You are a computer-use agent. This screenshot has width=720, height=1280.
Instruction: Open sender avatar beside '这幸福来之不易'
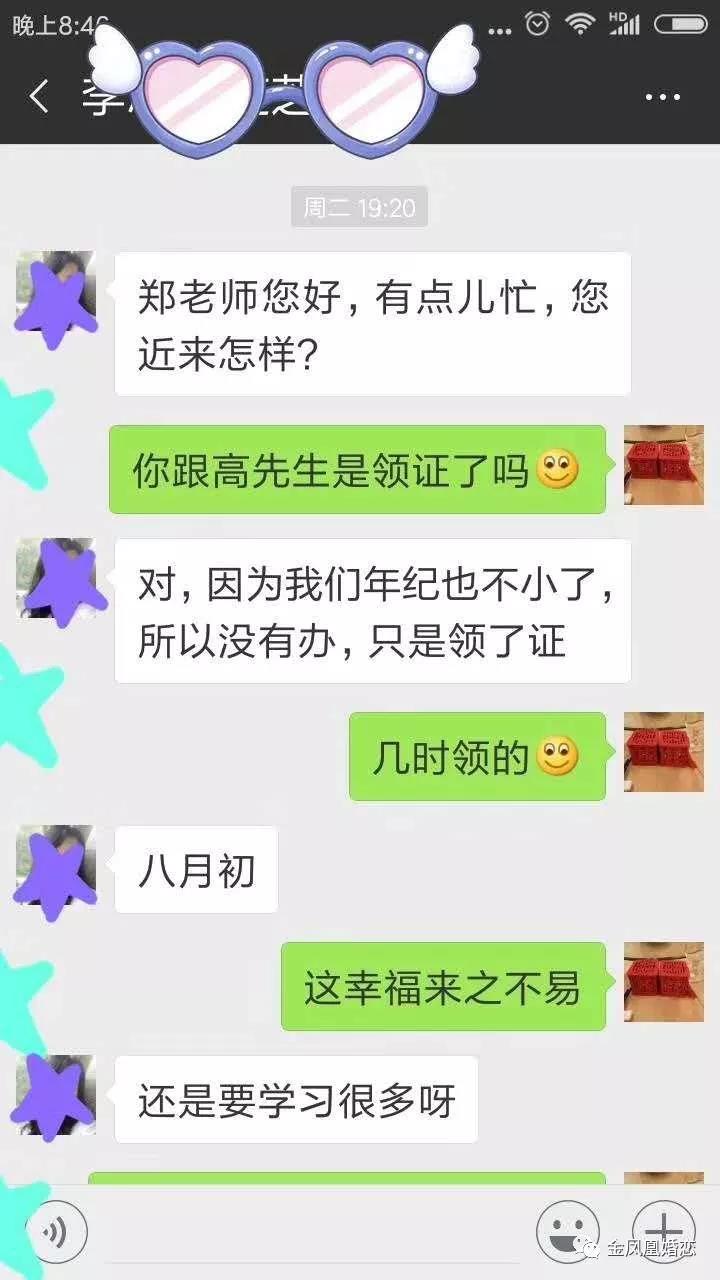pos(663,981)
